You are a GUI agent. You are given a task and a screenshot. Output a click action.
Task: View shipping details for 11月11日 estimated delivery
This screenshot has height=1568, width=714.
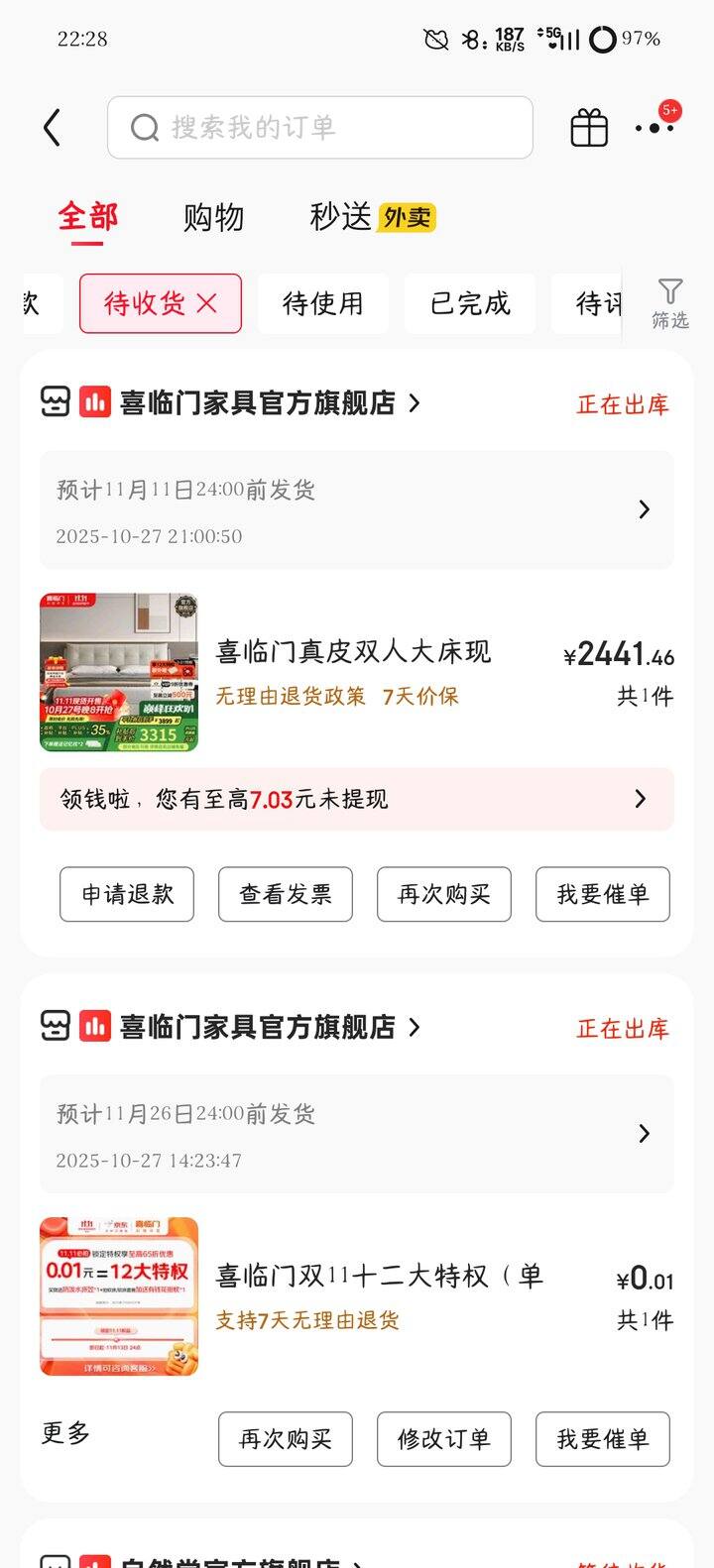[x=357, y=509]
